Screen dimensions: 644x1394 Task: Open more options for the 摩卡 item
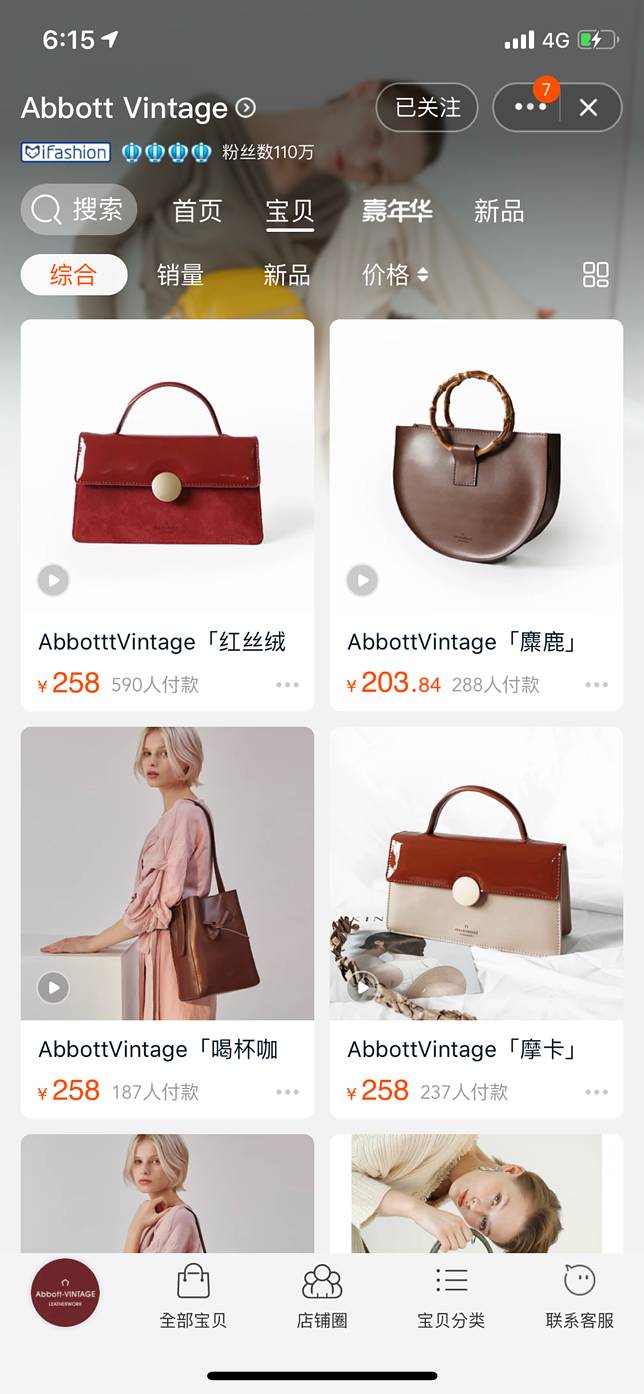(x=597, y=1092)
